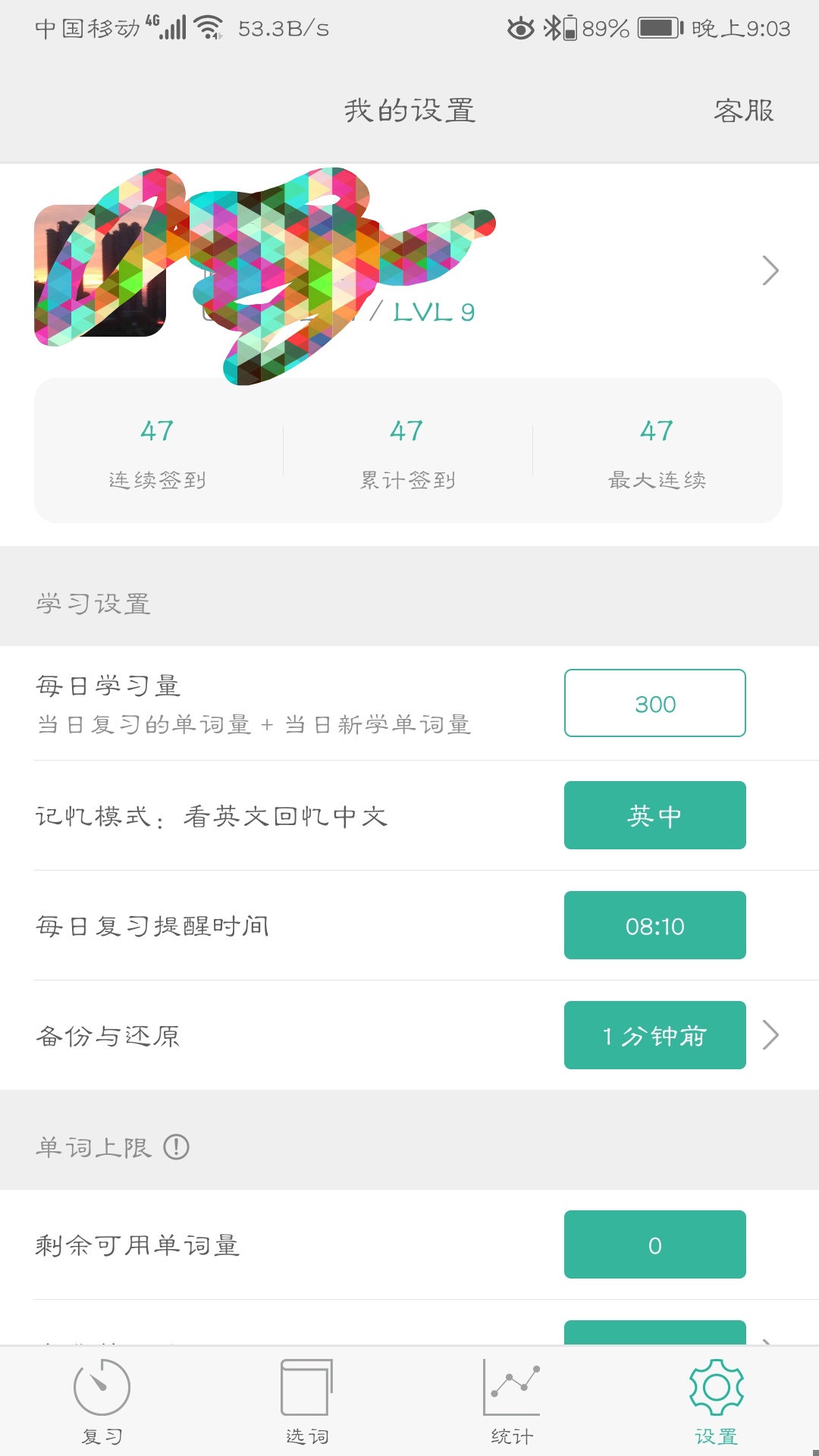Tap the Bluetooth icon in status bar

(x=553, y=27)
